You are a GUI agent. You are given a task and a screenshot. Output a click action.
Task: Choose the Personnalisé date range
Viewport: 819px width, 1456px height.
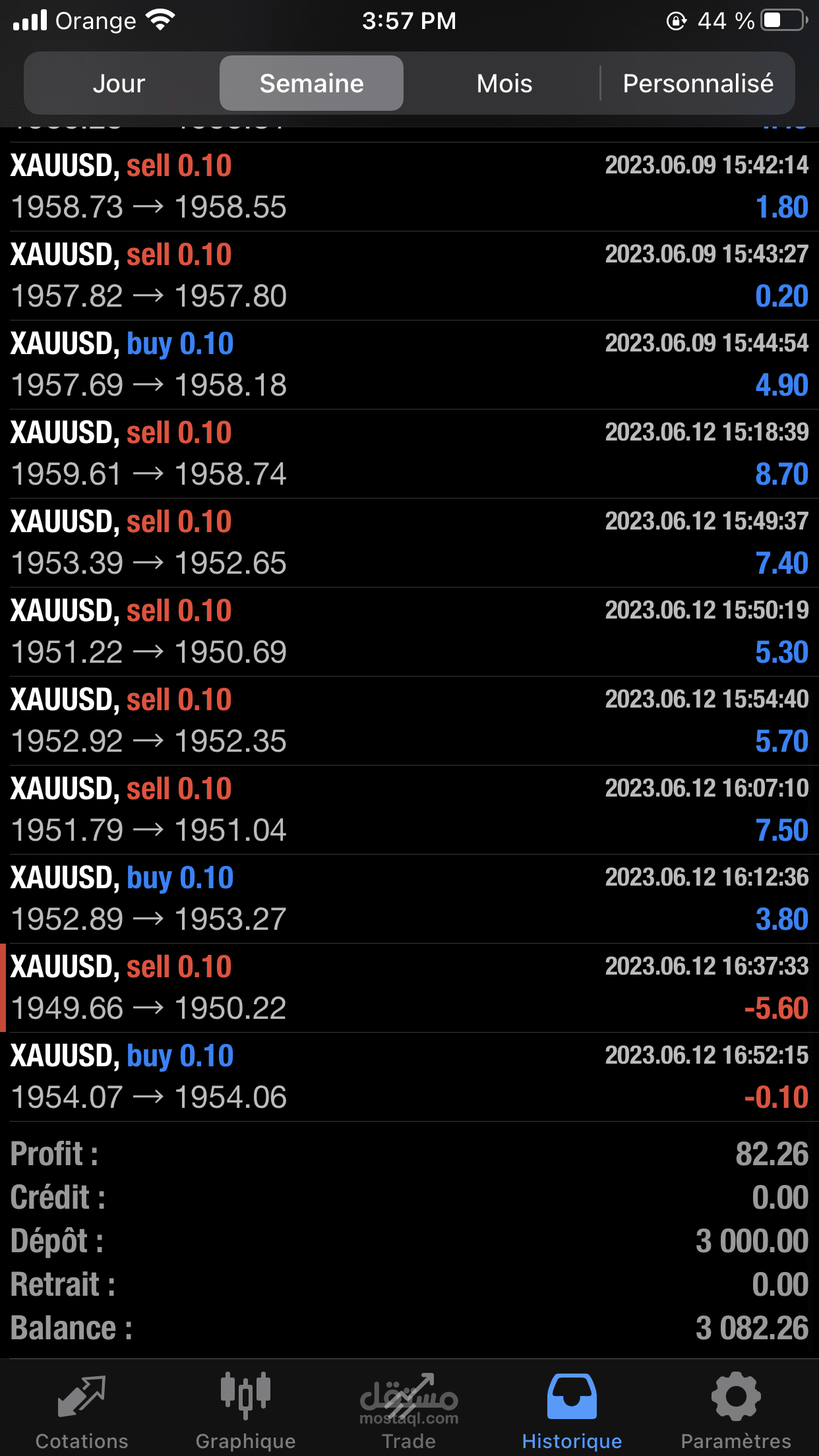(x=698, y=83)
